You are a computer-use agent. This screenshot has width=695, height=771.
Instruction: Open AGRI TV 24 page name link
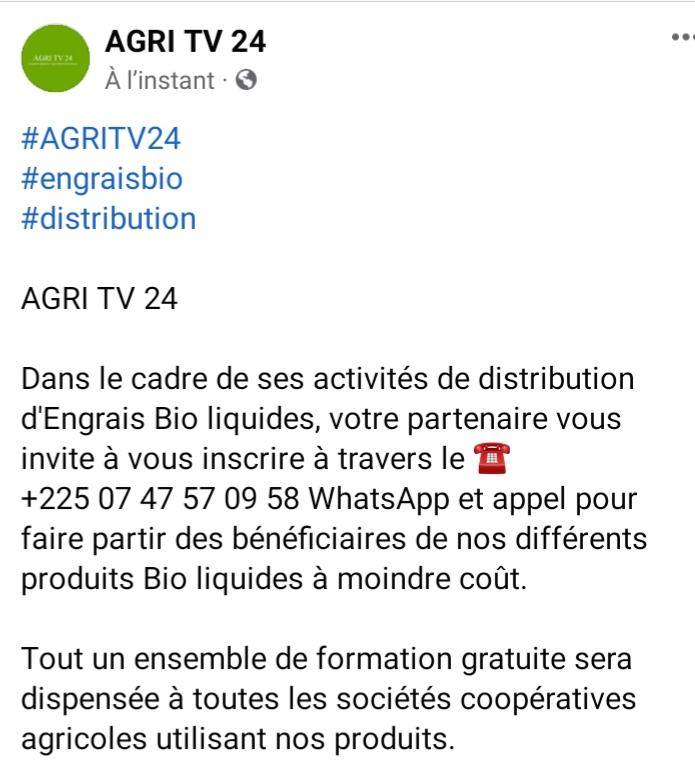pyautogui.click(x=186, y=42)
